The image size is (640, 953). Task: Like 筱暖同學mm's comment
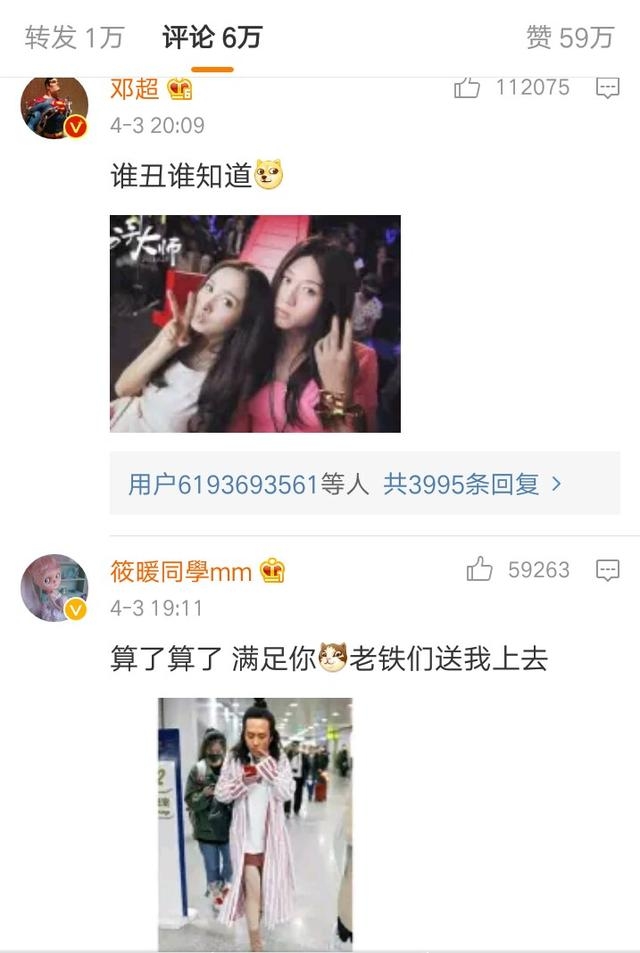tap(480, 570)
